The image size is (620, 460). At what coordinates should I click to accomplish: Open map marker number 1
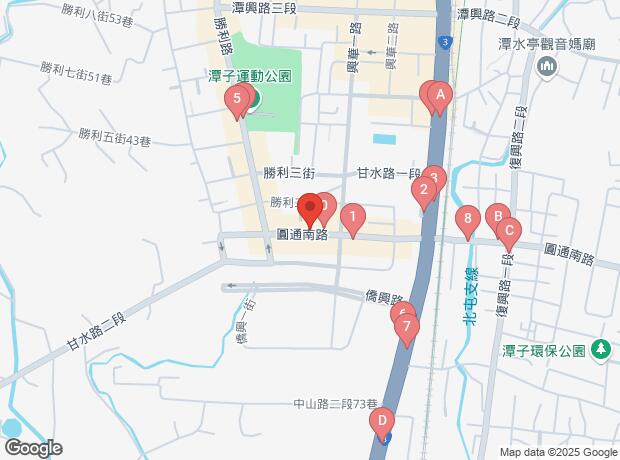(352, 216)
